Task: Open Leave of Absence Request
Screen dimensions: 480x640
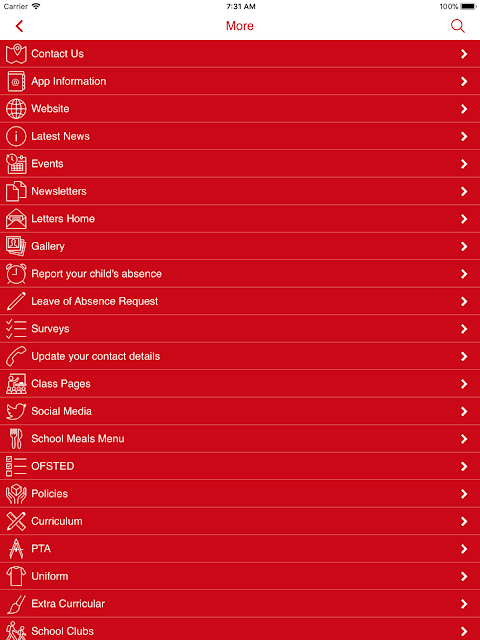Action: pos(240,301)
